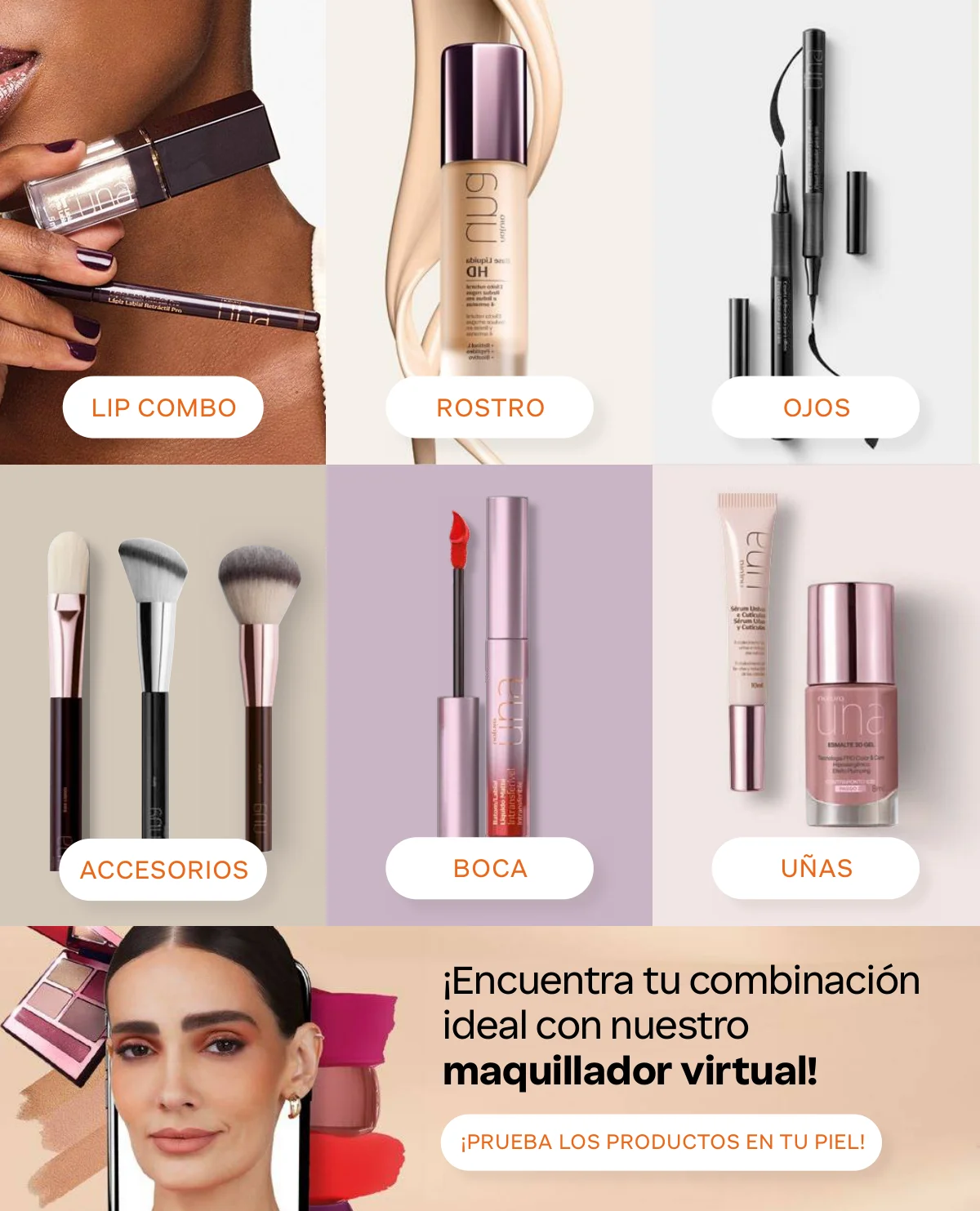Tap ¡Prueba los productos en tu piel!
This screenshot has height=1211, width=980.
[x=661, y=1142]
